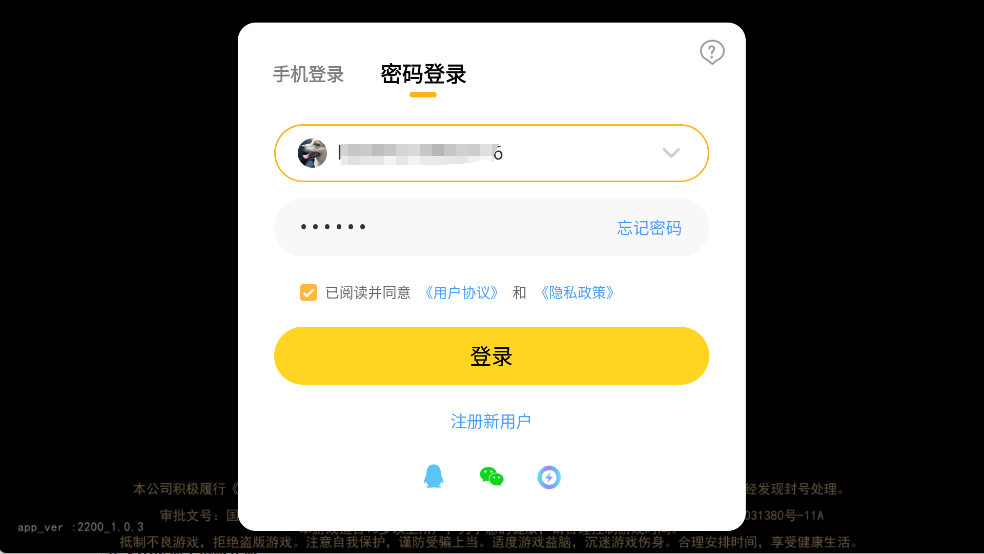The image size is (984, 554).
Task: Use the blue lightning quick login icon
Action: click(549, 477)
